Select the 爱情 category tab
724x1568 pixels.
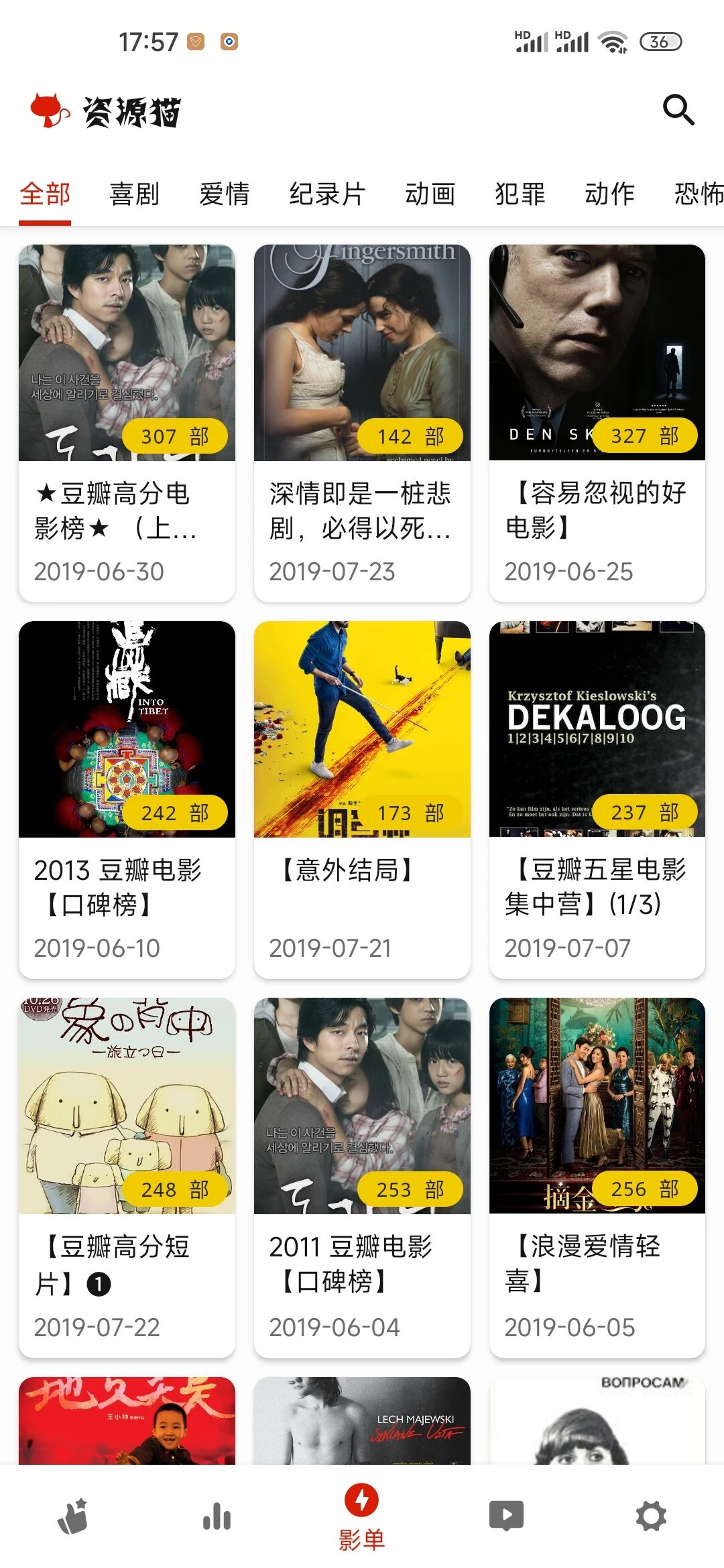(x=224, y=194)
